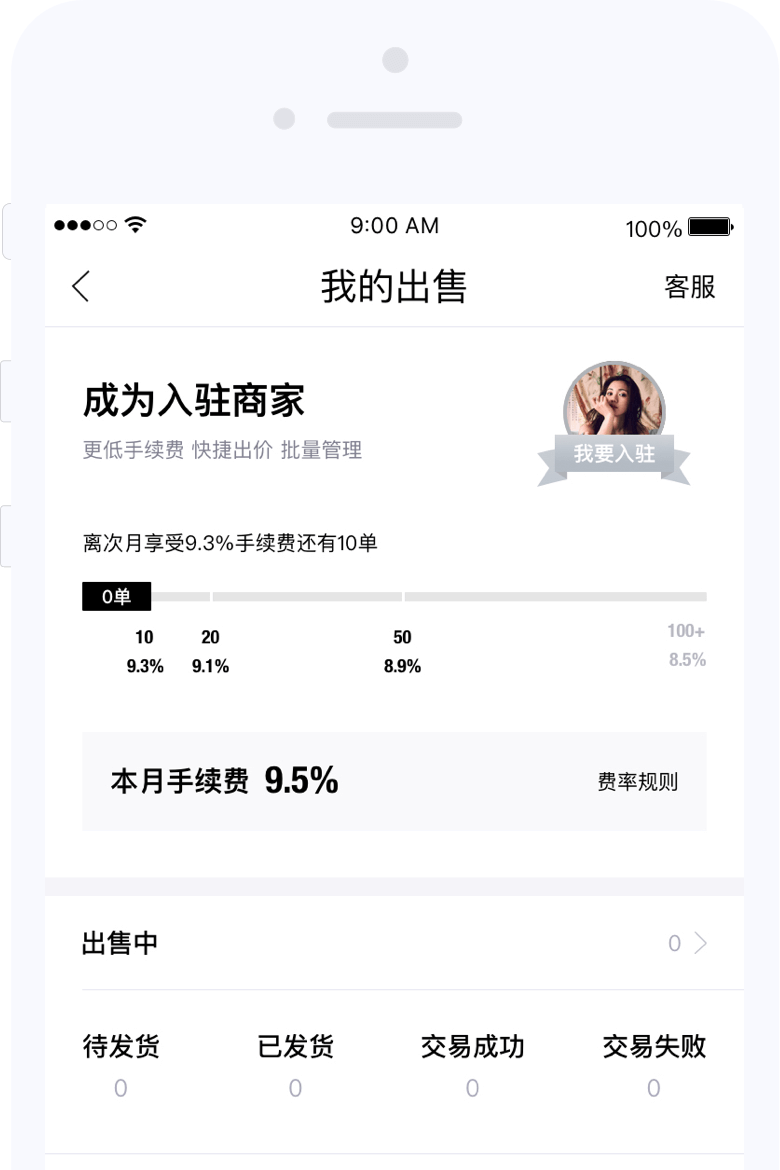The image size is (780, 1170).
Task: Show 待发货 orders
Action: coord(121,1064)
